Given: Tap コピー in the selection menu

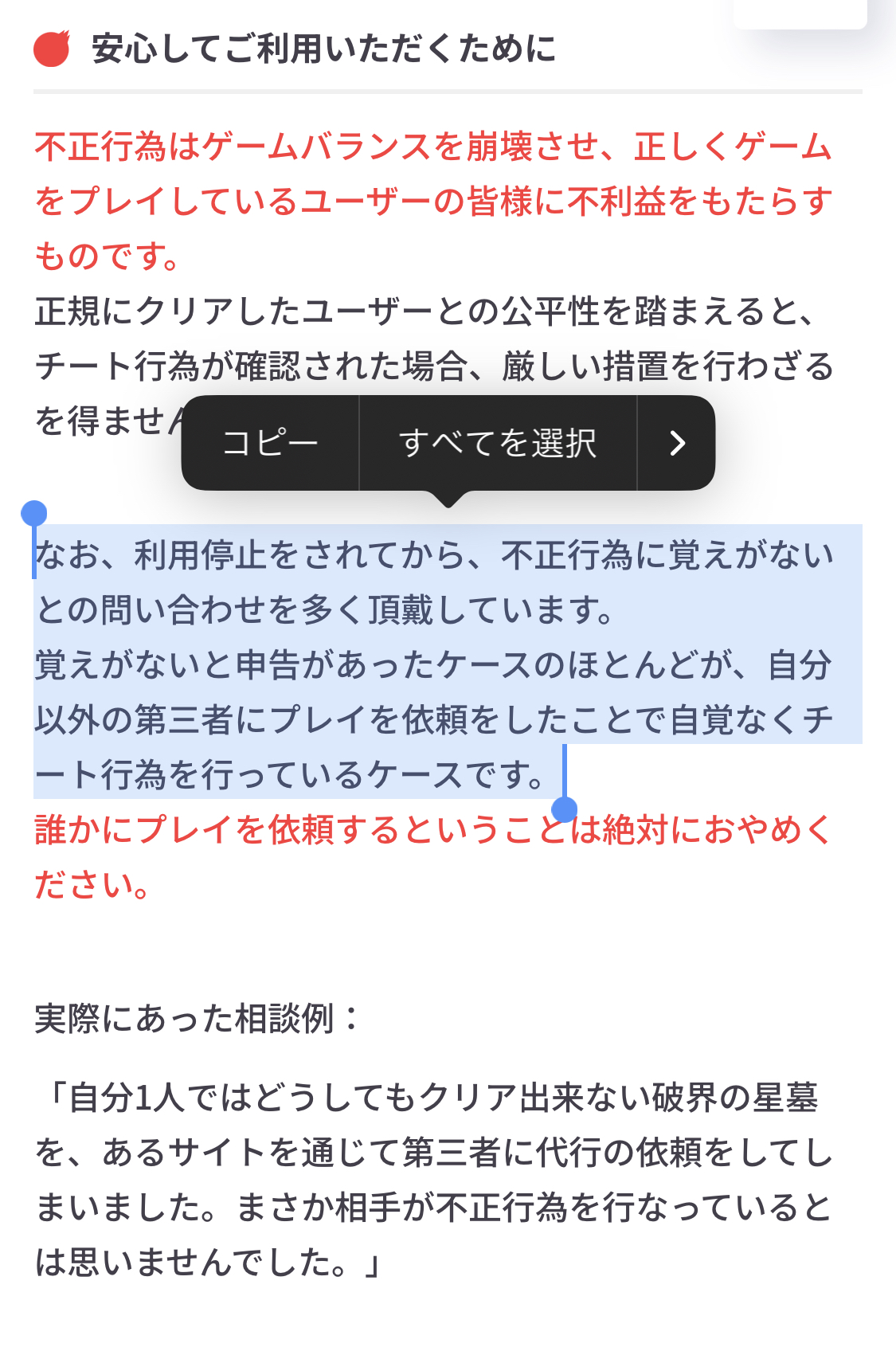Looking at the screenshot, I should point(270,443).
